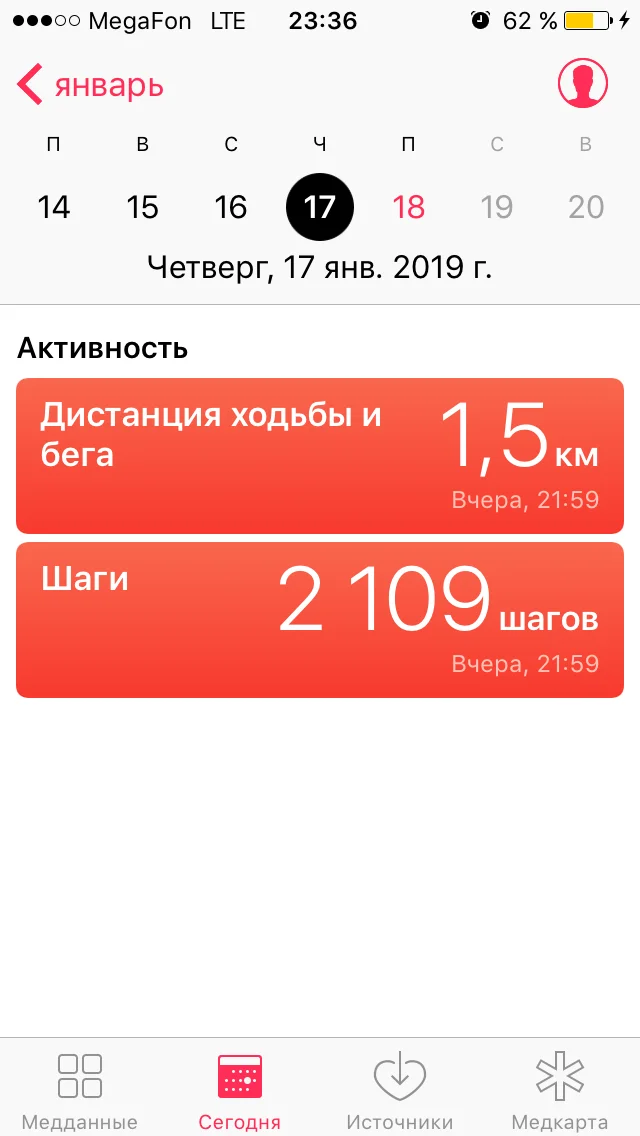Go back to the январь month view
The width and height of the screenshot is (640, 1136).
point(90,86)
